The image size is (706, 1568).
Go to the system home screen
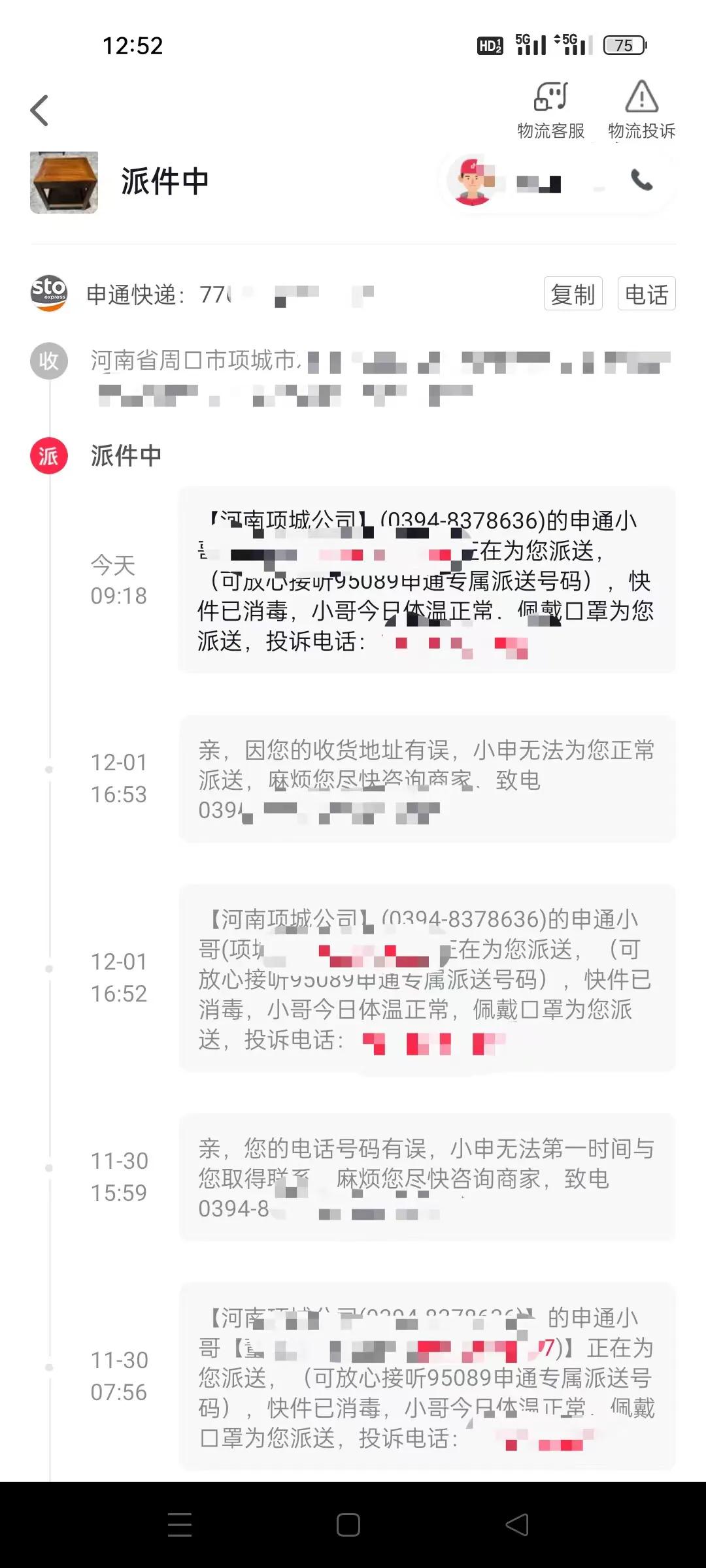tap(348, 1524)
